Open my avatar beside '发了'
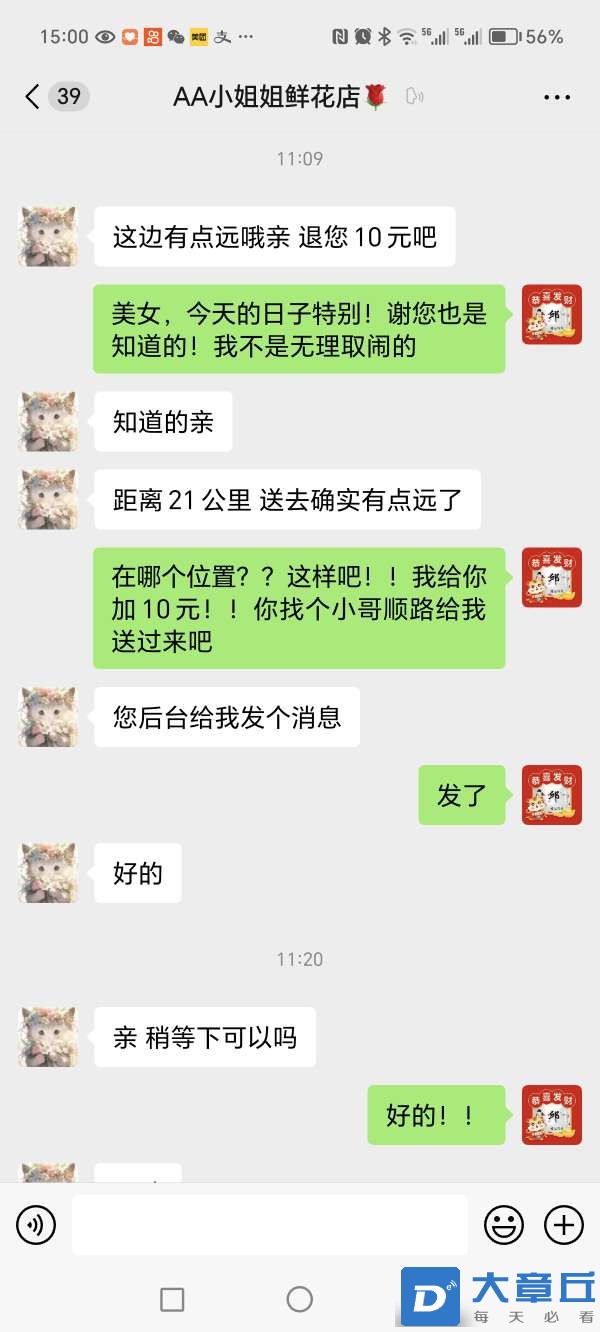Image resolution: width=600 pixels, height=1332 pixels. click(552, 795)
